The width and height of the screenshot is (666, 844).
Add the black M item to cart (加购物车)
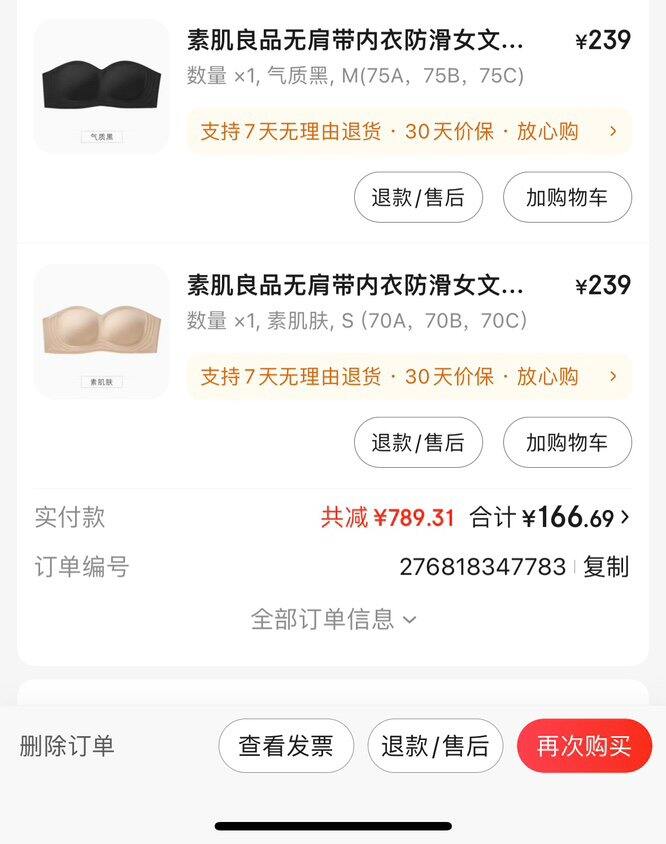567,197
